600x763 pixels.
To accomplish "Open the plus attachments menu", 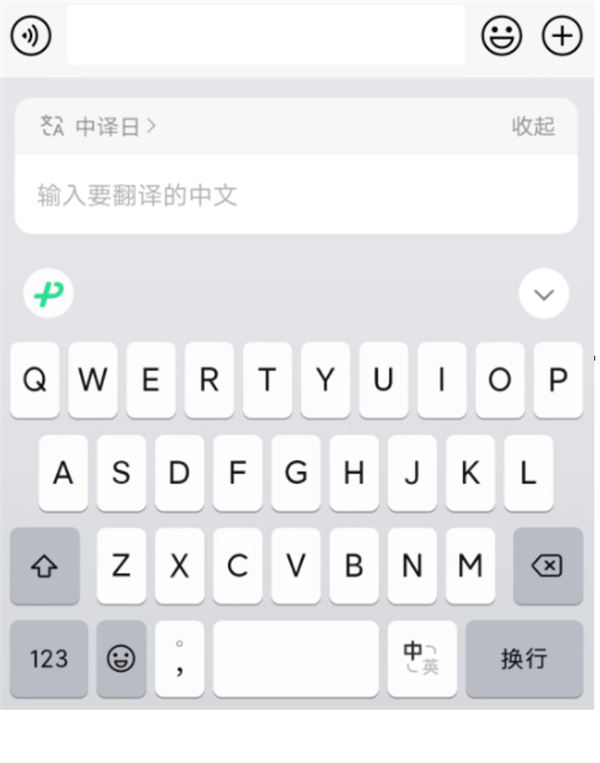I will [562, 36].
